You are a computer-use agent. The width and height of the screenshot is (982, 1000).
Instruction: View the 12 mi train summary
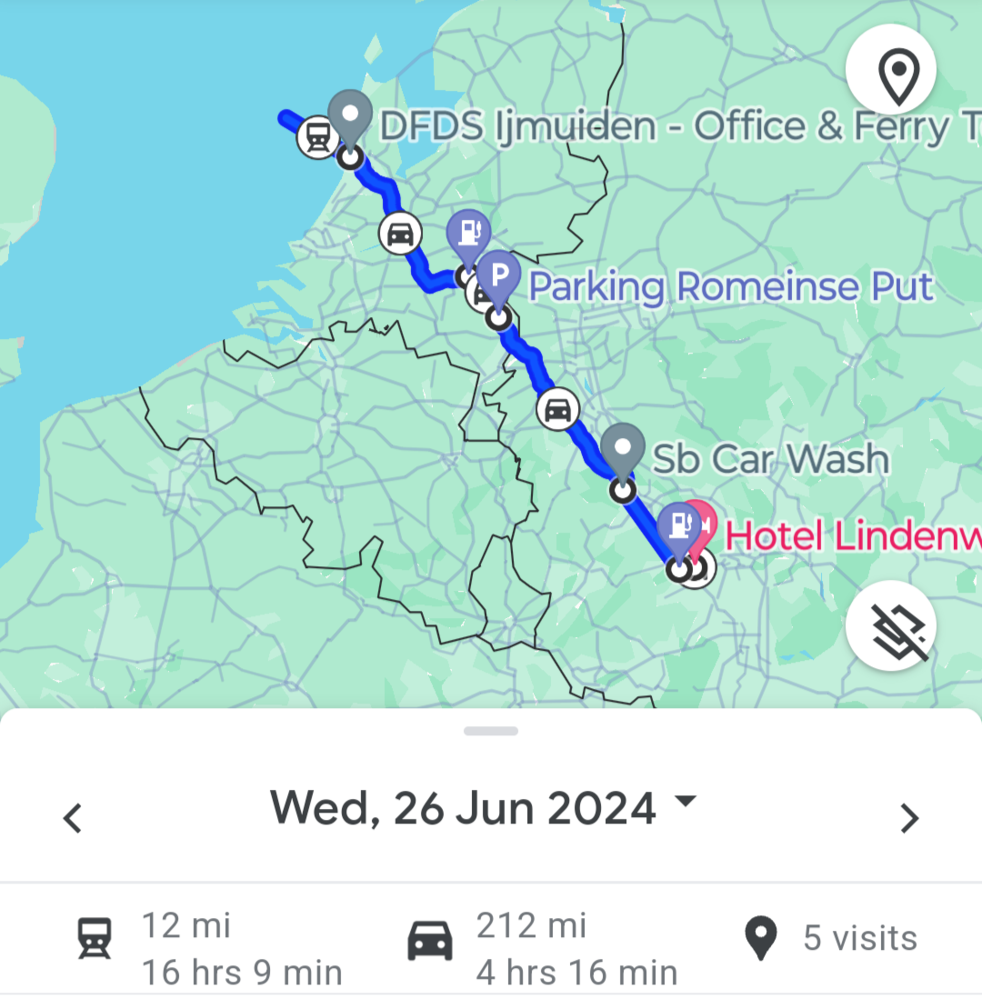point(210,948)
